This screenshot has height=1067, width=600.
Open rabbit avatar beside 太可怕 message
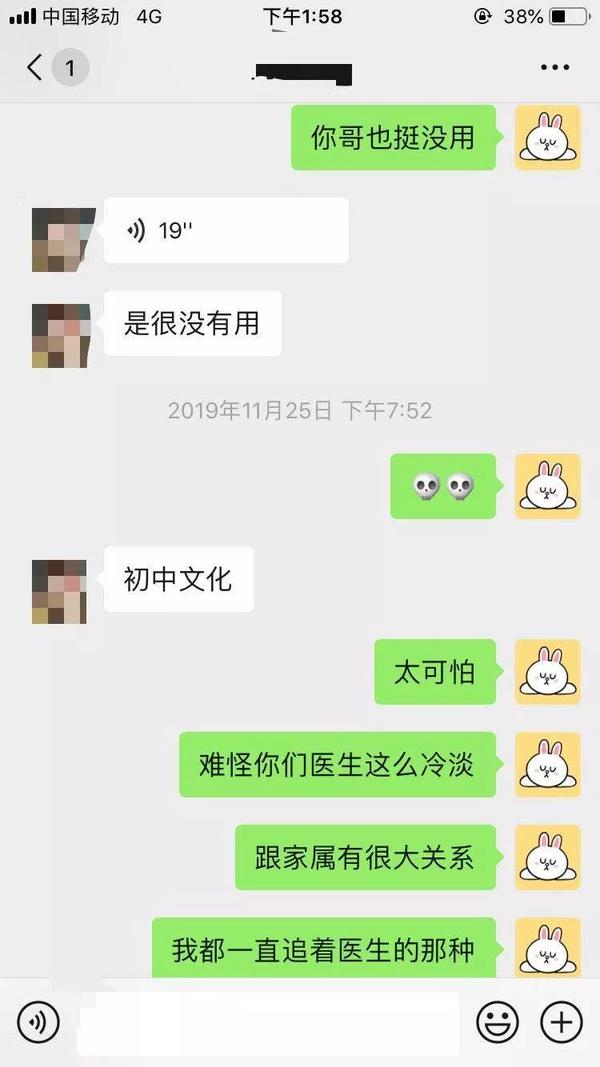(x=547, y=672)
